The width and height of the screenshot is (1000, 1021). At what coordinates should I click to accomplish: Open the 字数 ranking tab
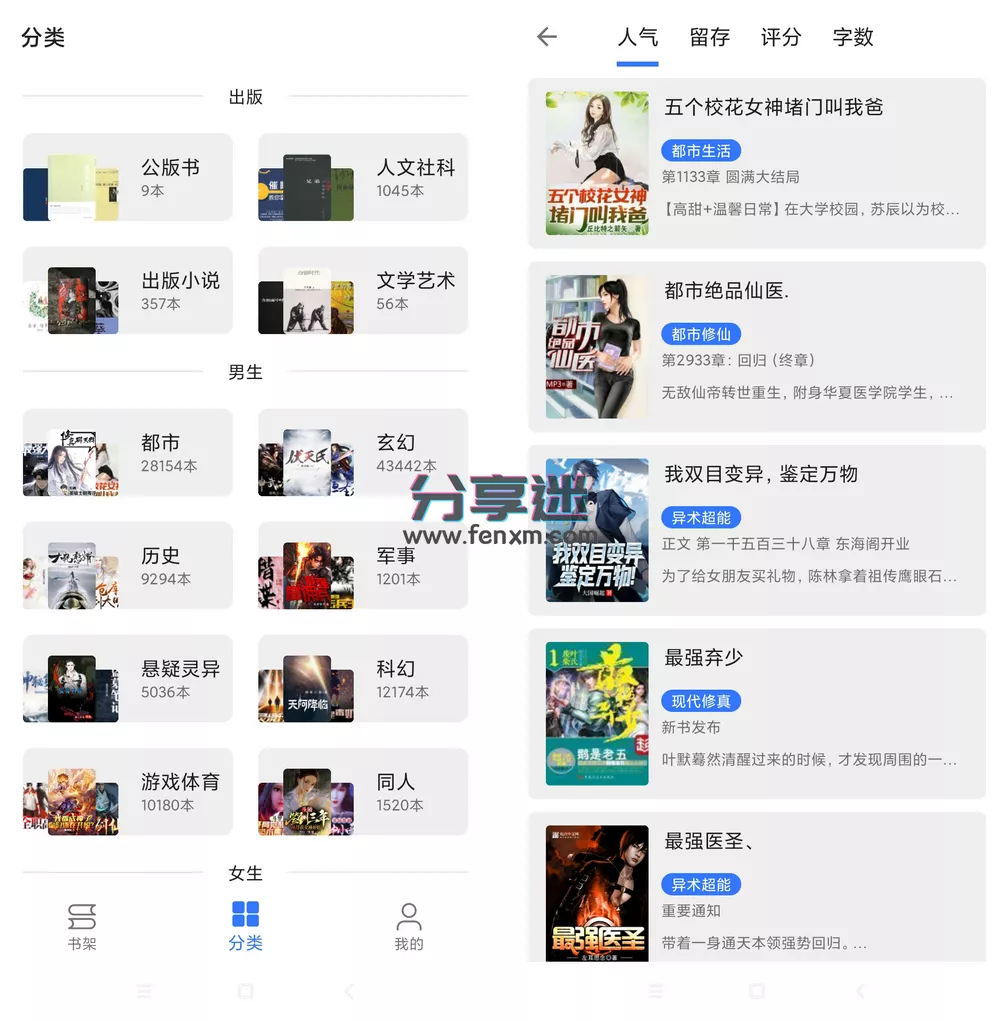(x=853, y=37)
